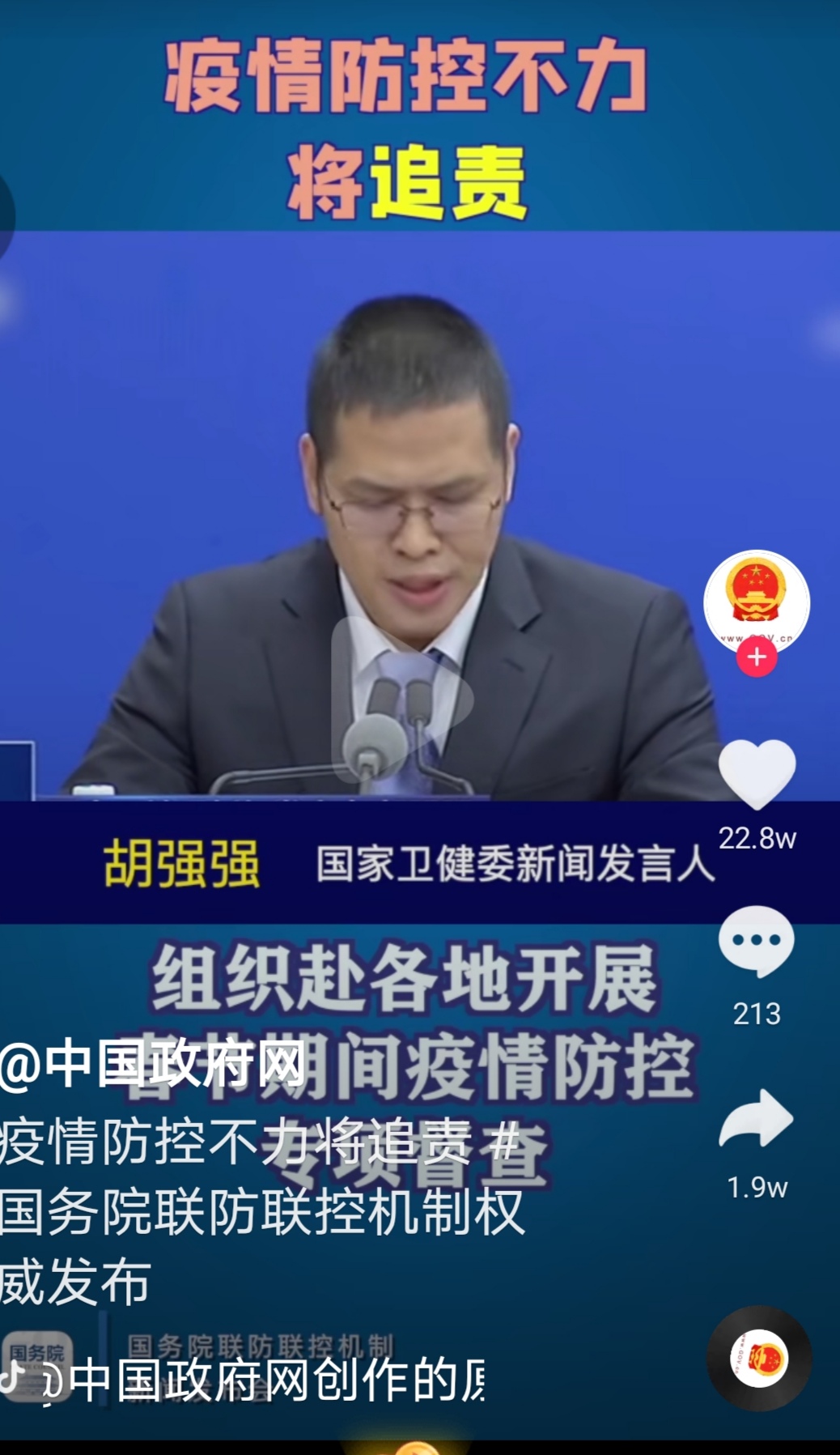Follow 中国政府网 with the plus button
This screenshot has height=1455, width=840.
point(757,657)
